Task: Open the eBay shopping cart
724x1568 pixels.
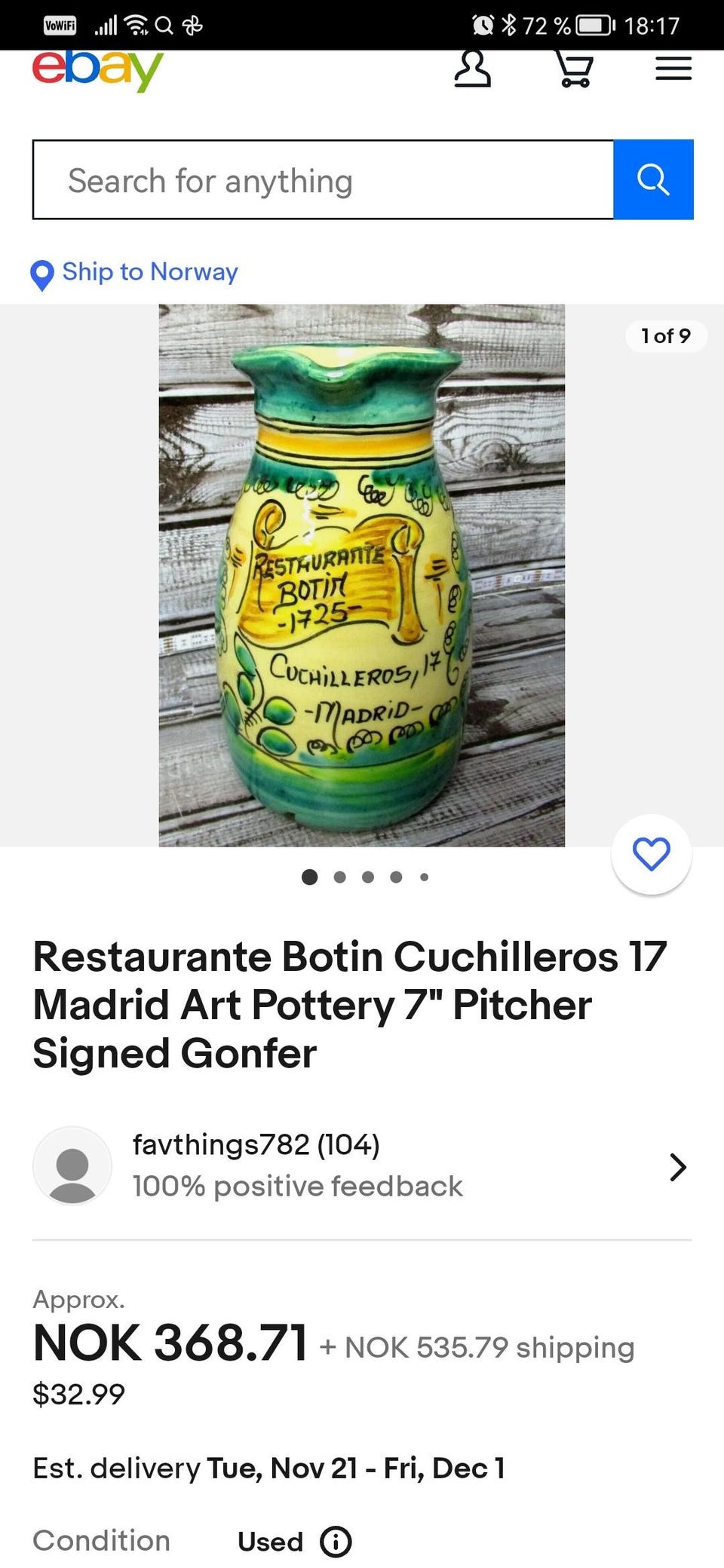Action: coord(574,72)
